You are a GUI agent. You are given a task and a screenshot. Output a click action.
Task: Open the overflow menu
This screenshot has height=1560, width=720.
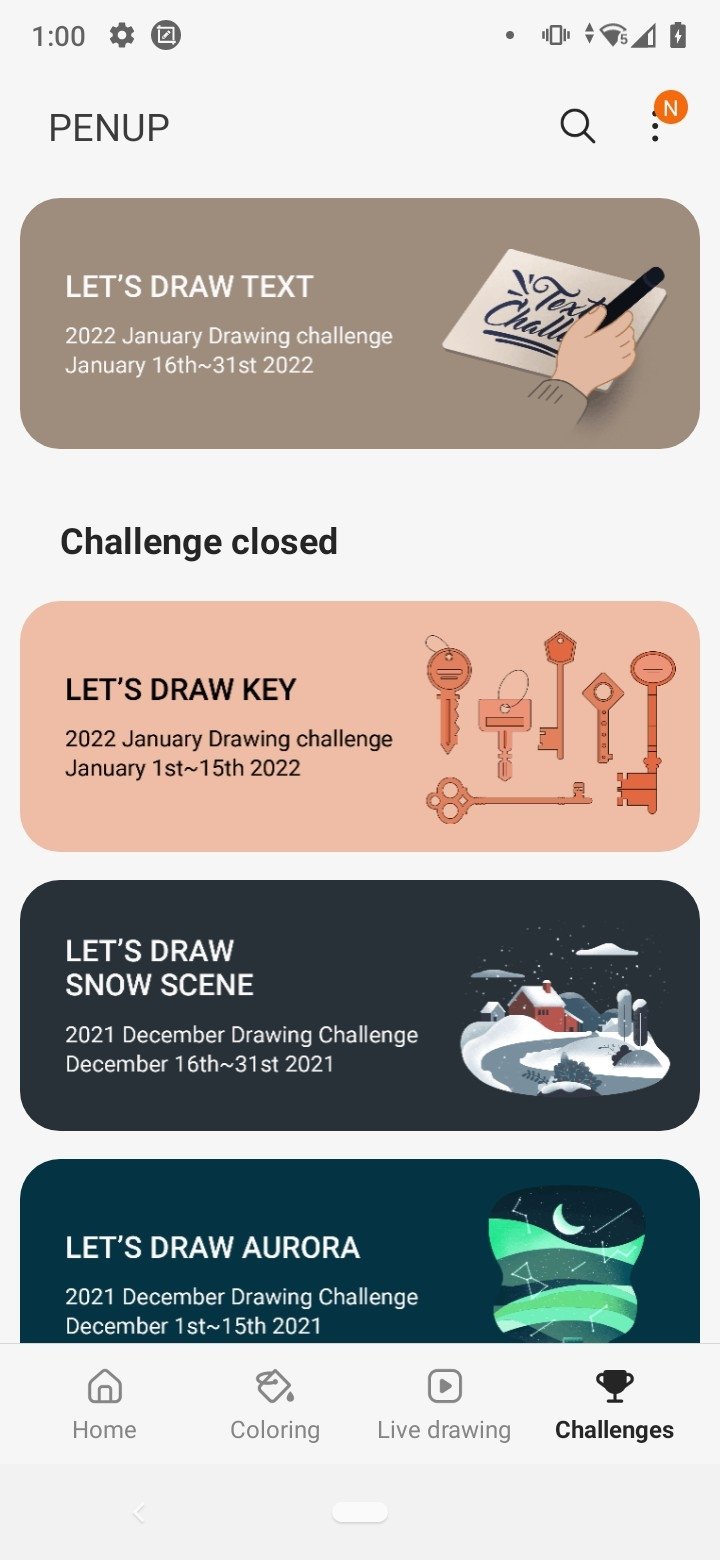pos(655,127)
